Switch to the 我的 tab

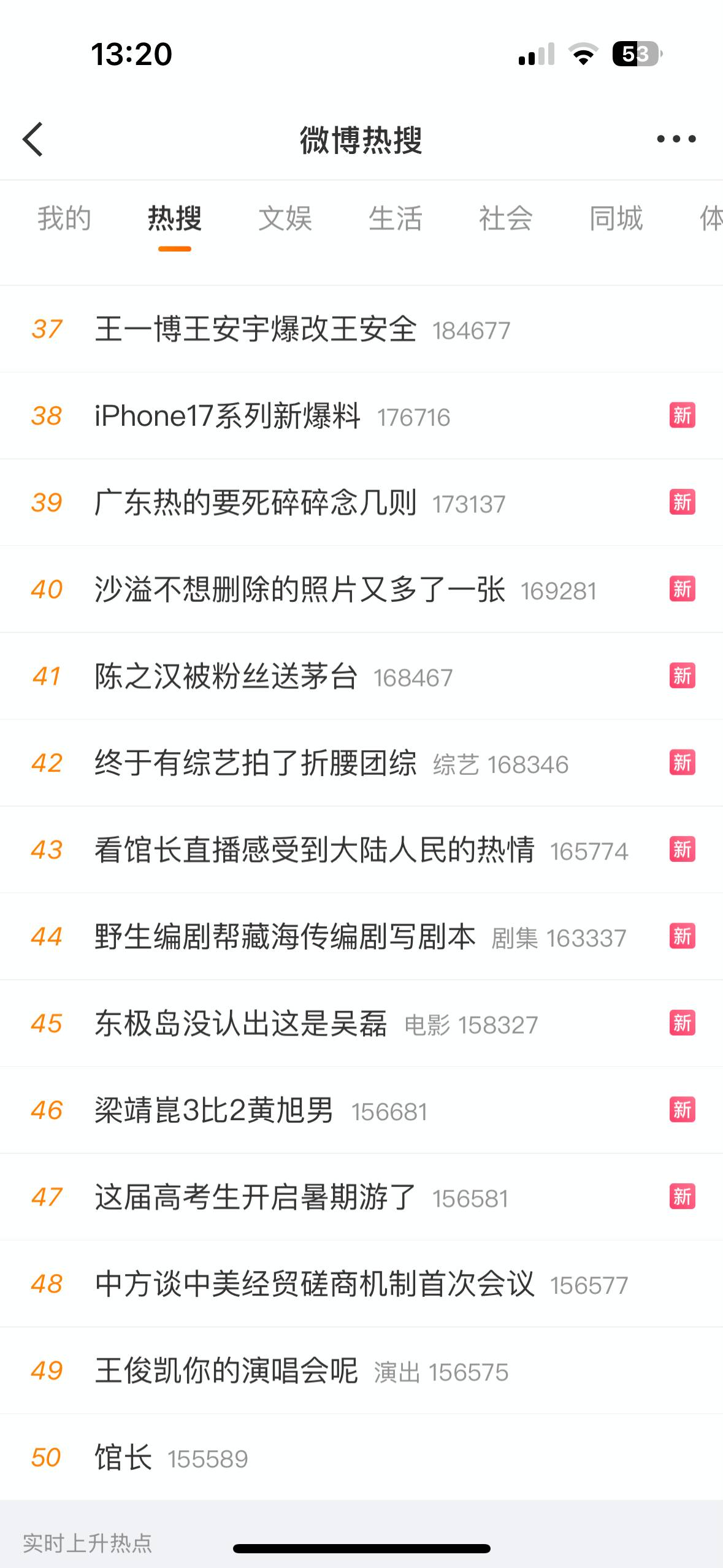tap(64, 218)
